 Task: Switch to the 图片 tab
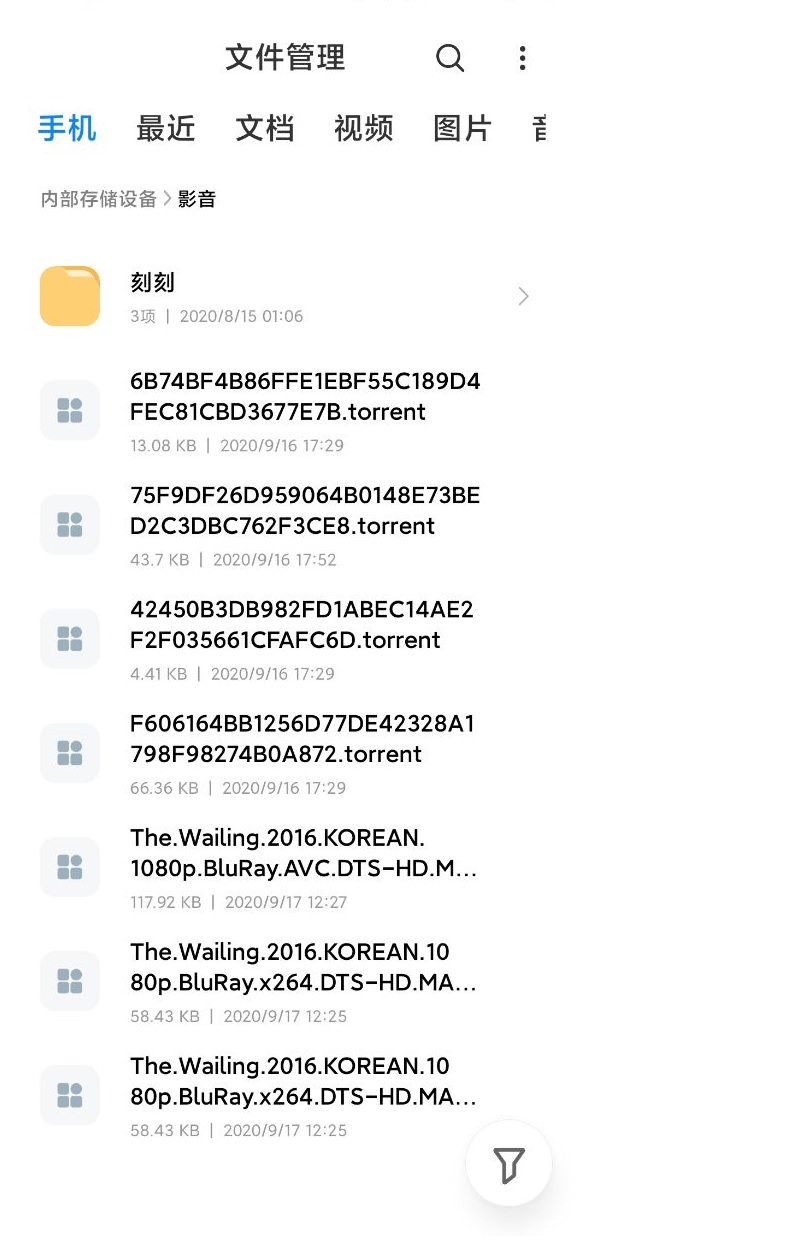[462, 129]
